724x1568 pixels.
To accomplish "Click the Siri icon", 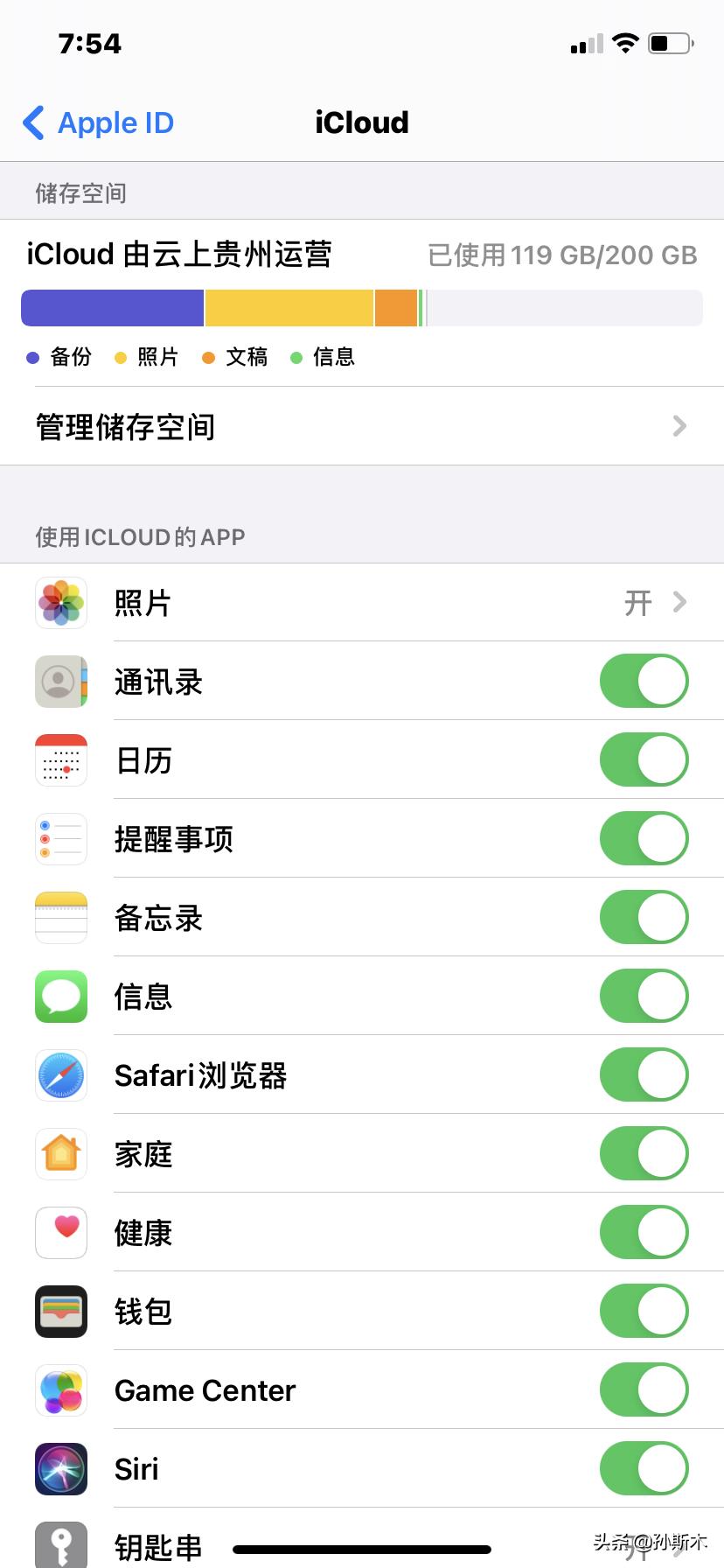I will coord(60,1469).
